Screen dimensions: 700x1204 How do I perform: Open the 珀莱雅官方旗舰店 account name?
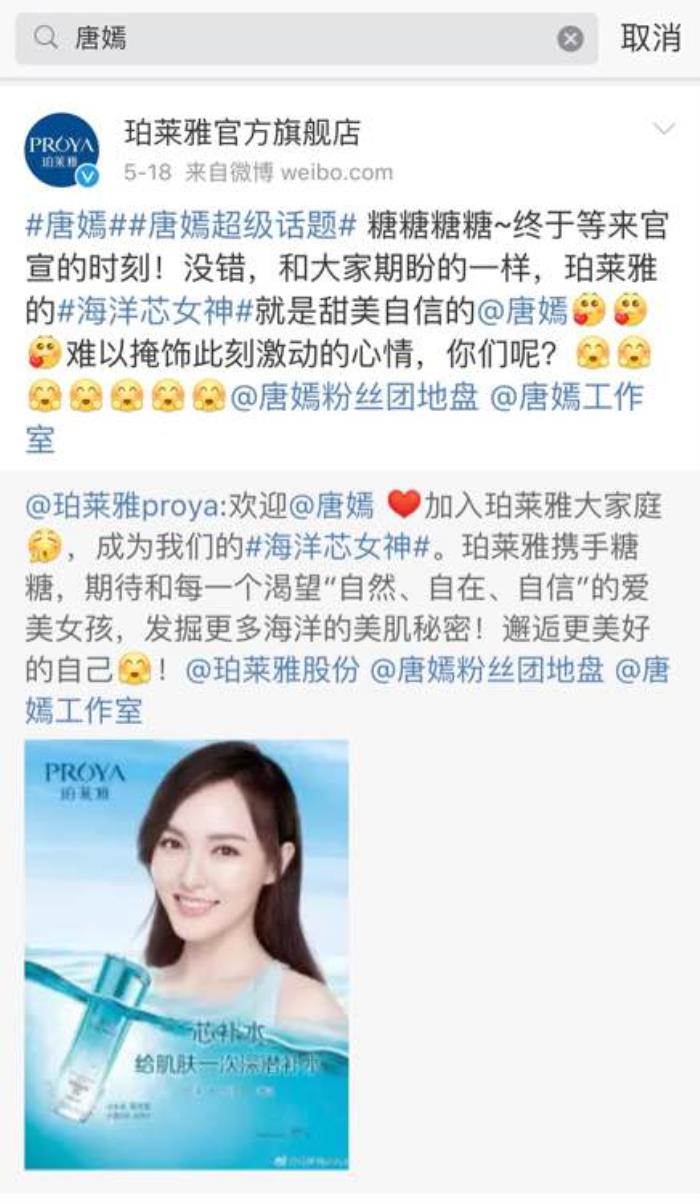coord(241,132)
